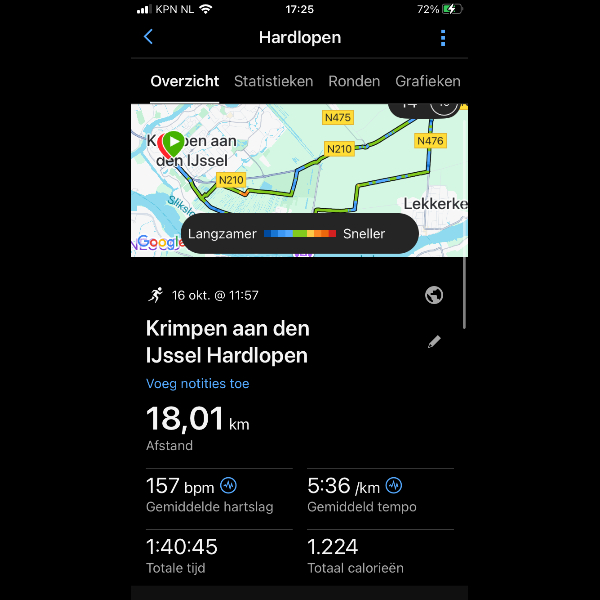Viewport: 600px width, 600px height.
Task: Open the three-dot overflow menu
Action: tap(443, 38)
